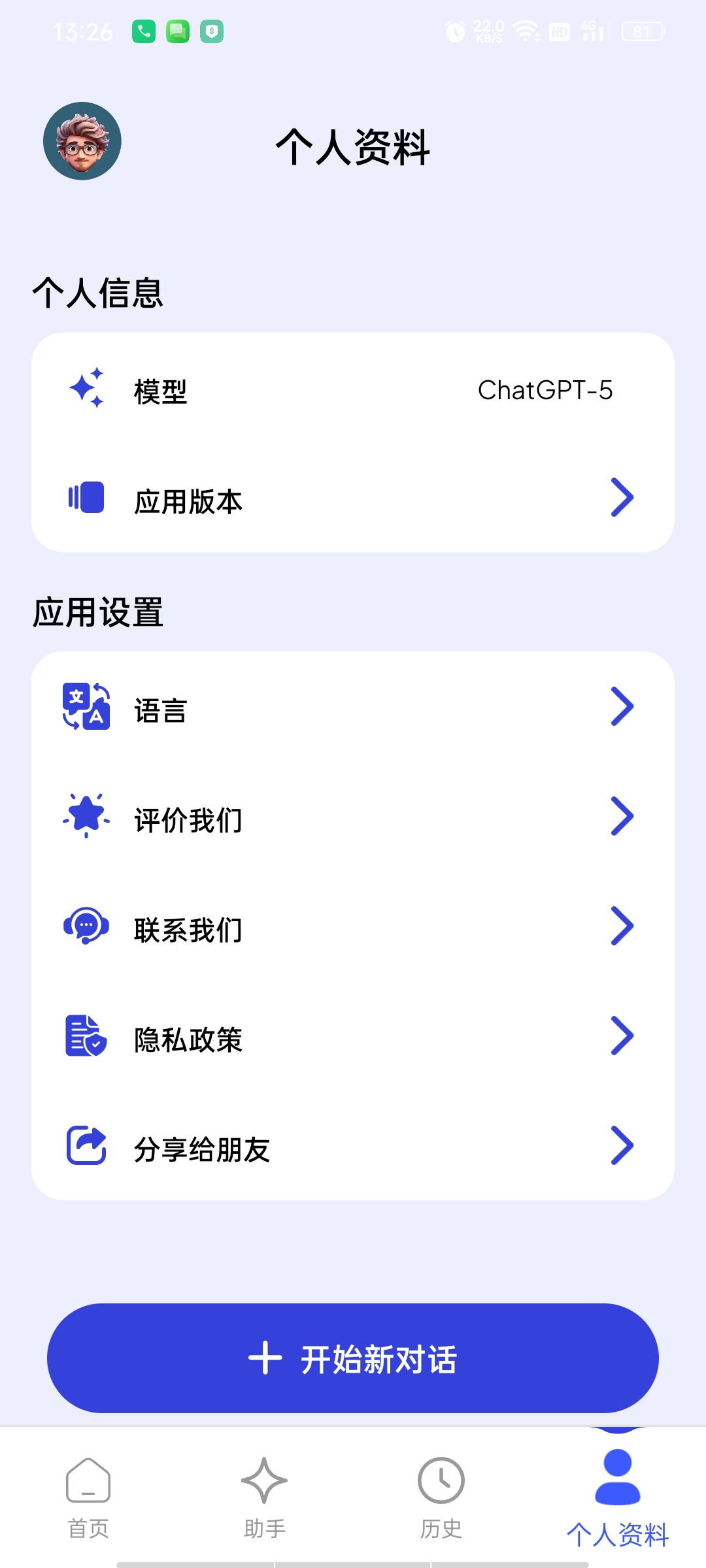The height and width of the screenshot is (1568, 706).
Task: Open the 语言 language setting
Action: tap(353, 708)
